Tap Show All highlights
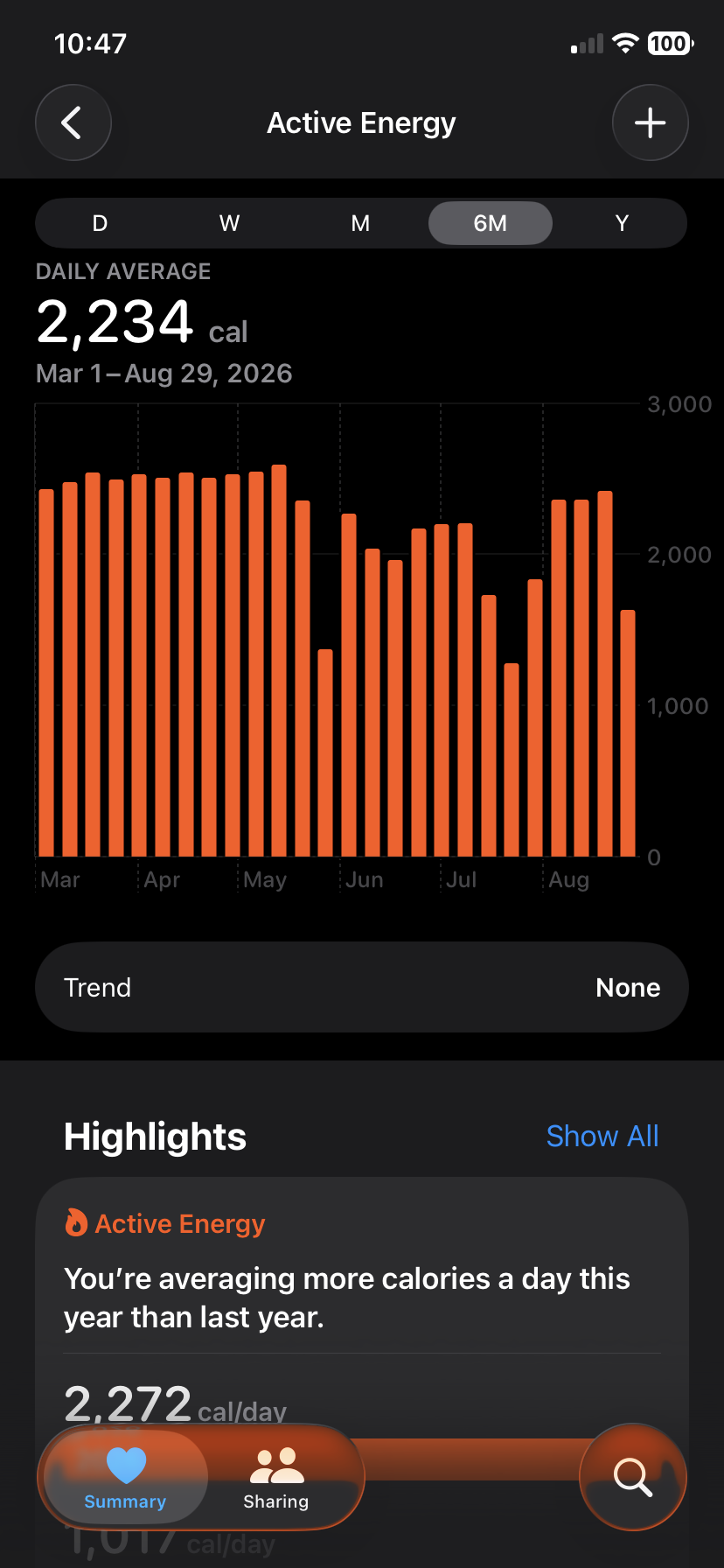Screen dimensions: 724x1568 tap(602, 1136)
